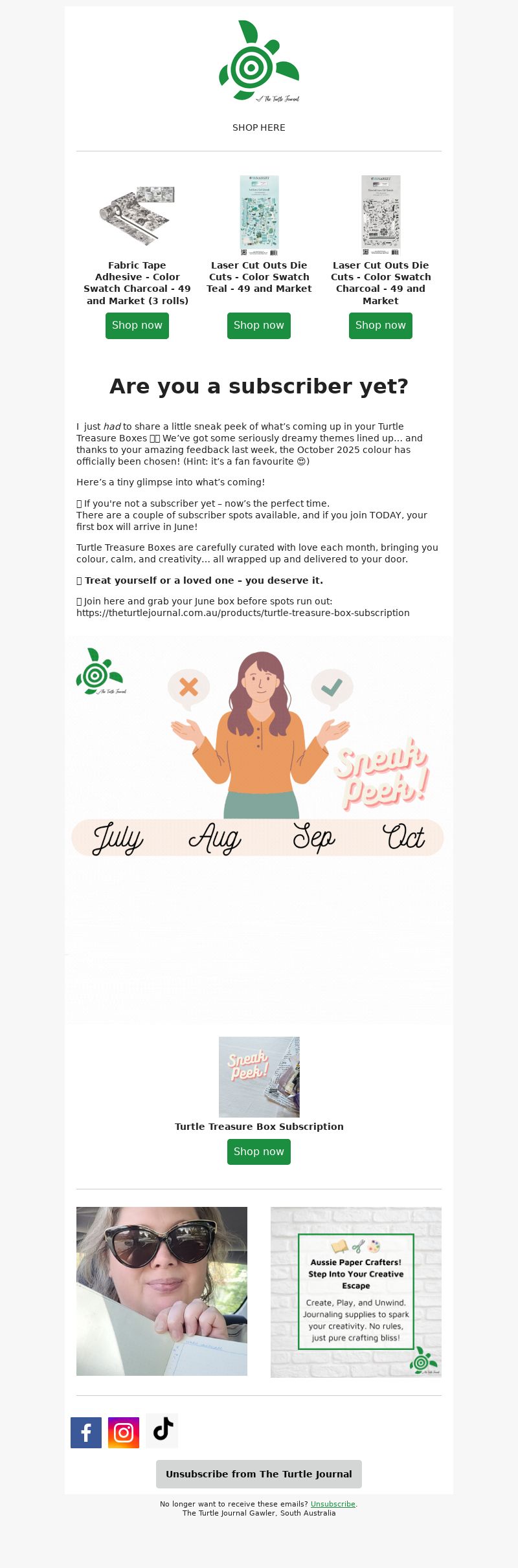The image size is (518, 1568).
Task: Tap the SHOP HERE link
Action: (x=258, y=127)
